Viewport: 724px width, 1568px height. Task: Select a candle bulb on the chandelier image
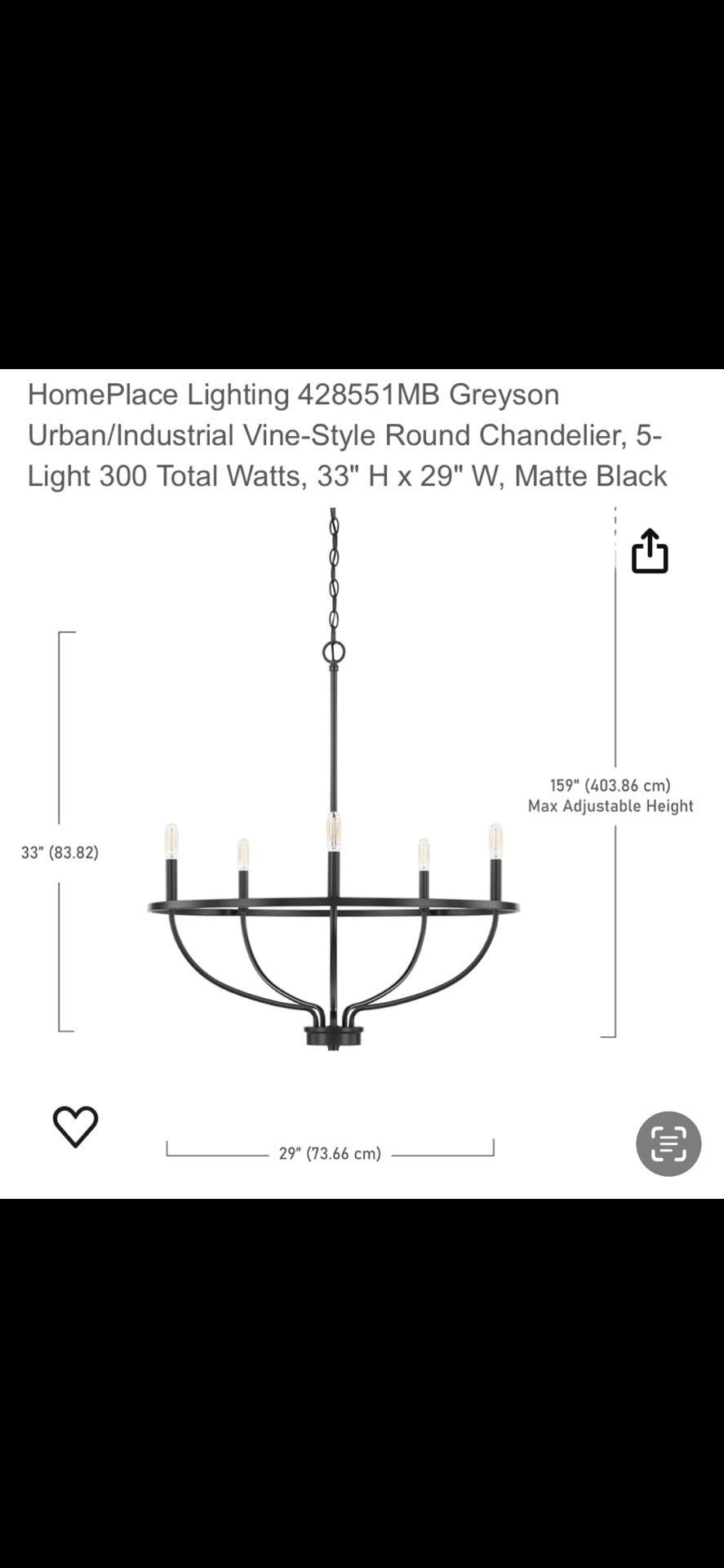[x=170, y=837]
